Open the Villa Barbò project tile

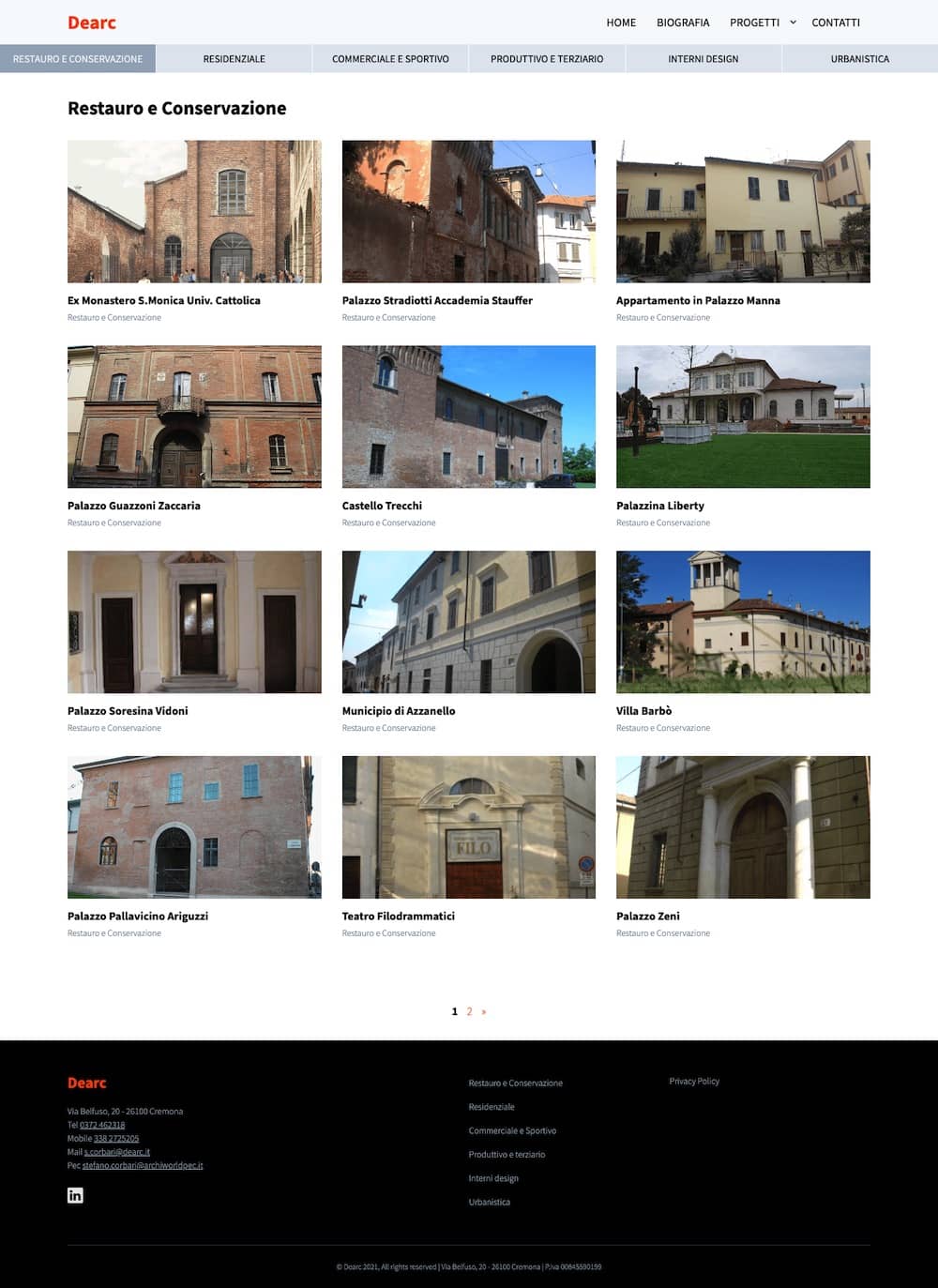tap(743, 622)
